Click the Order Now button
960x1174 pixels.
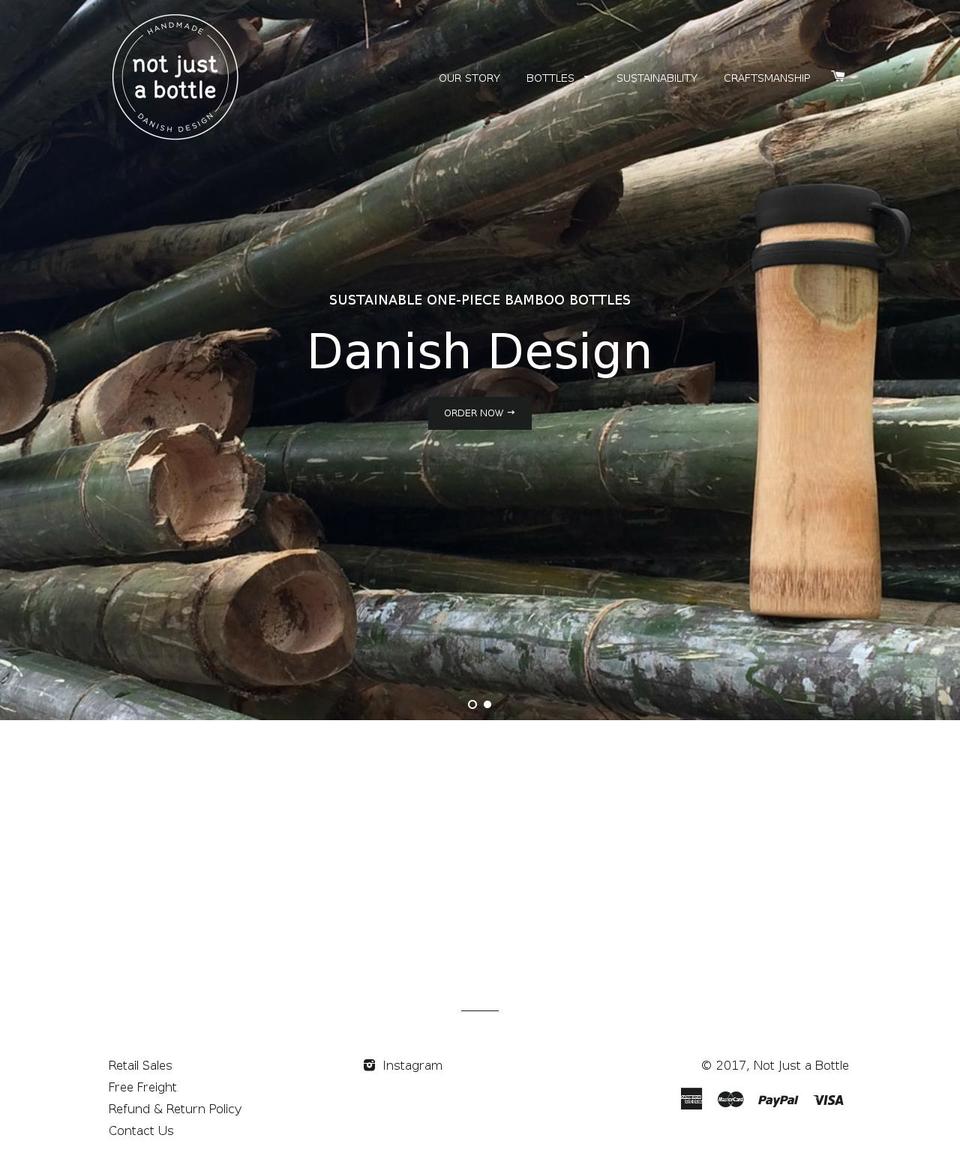[x=480, y=412]
